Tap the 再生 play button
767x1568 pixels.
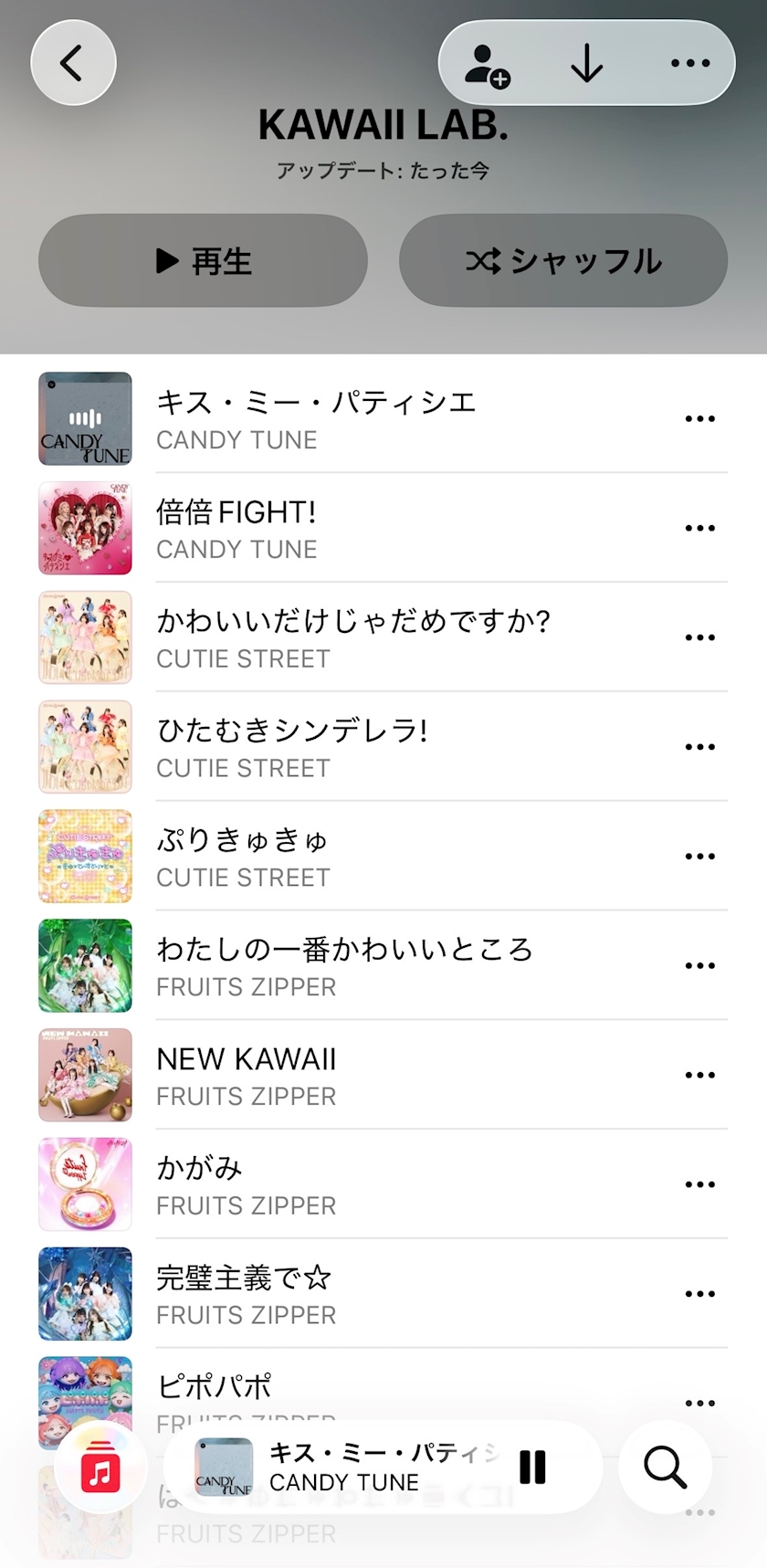point(203,261)
